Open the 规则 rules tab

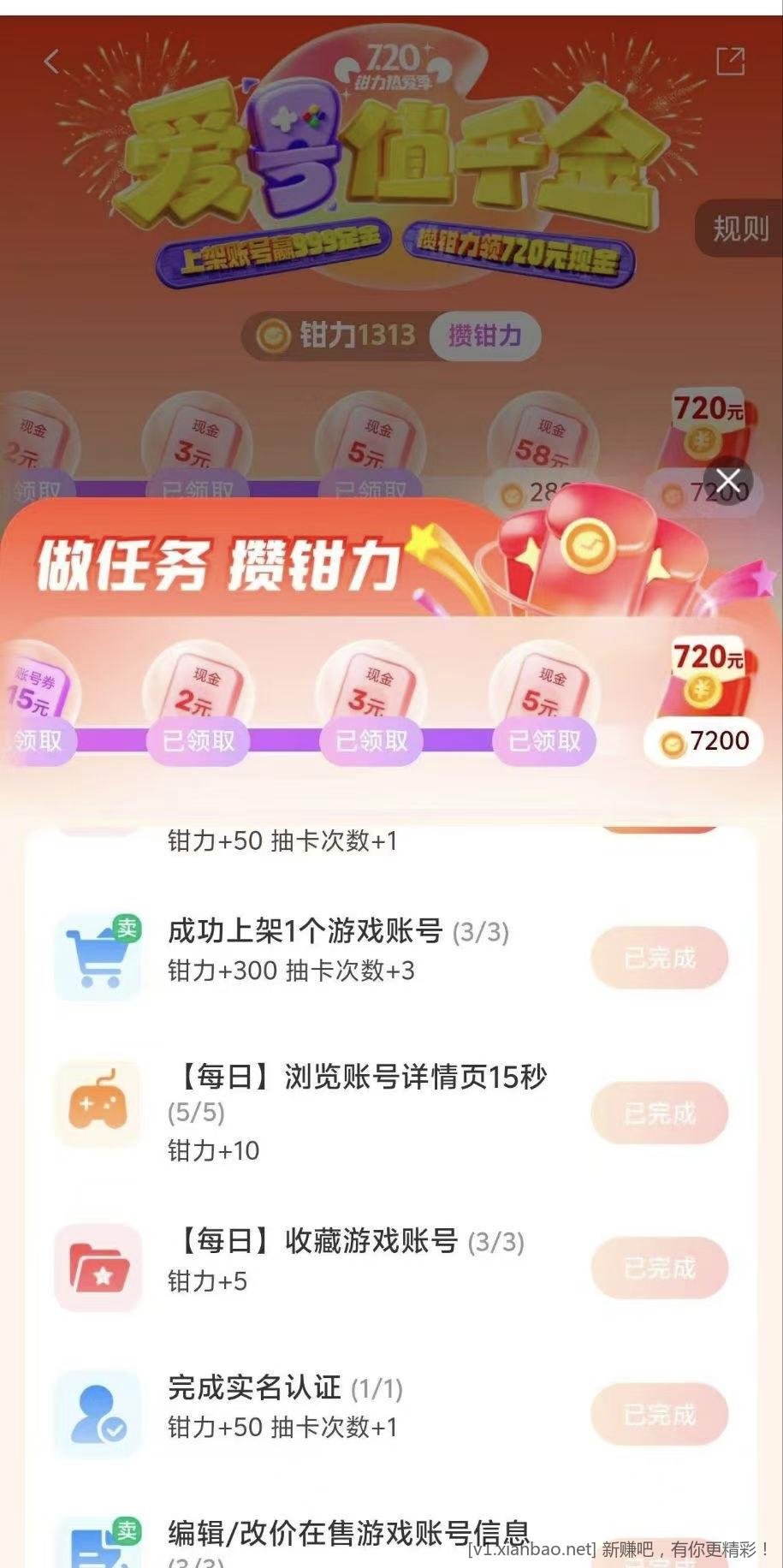click(740, 229)
